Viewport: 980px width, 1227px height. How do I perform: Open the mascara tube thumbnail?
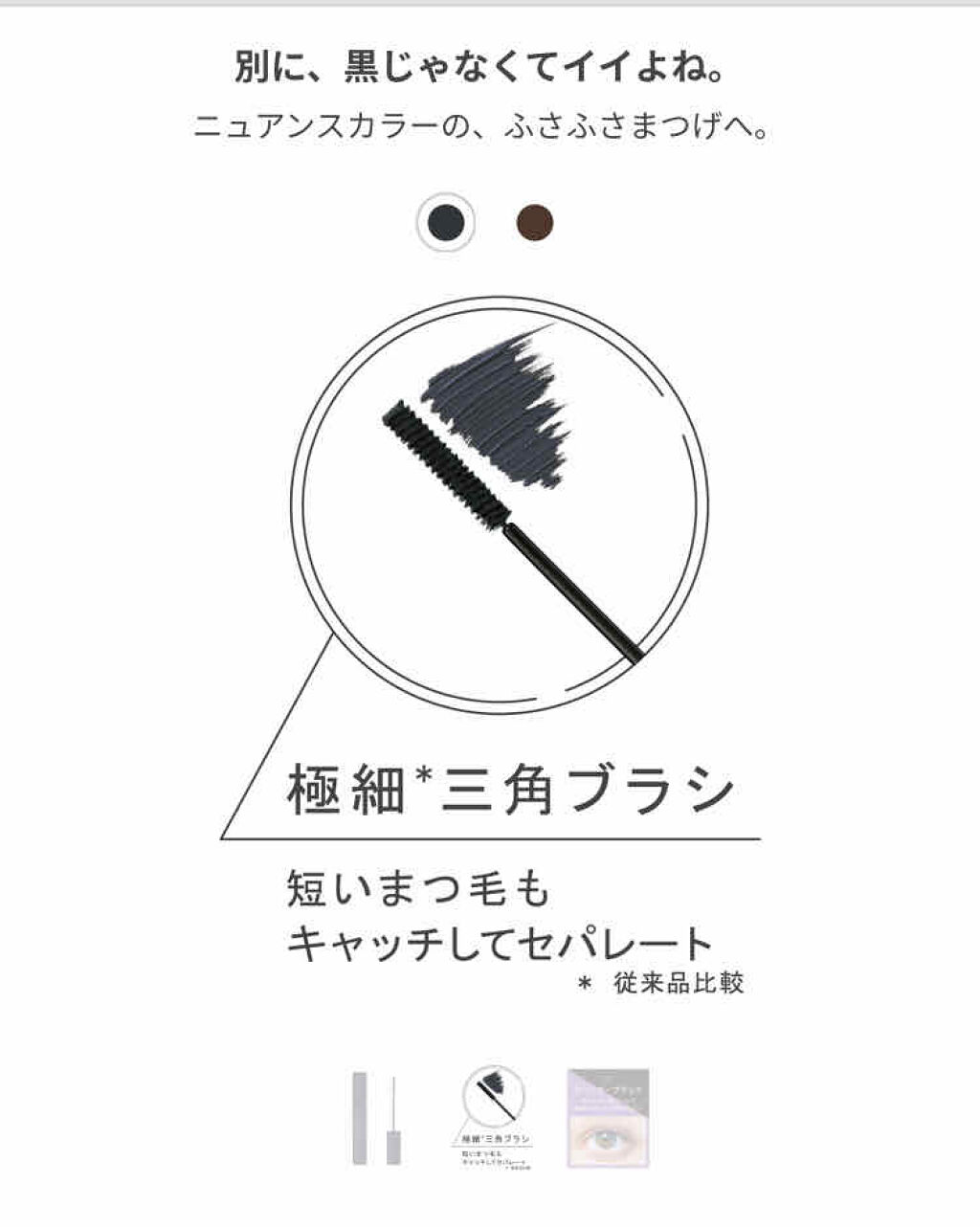click(376, 1119)
